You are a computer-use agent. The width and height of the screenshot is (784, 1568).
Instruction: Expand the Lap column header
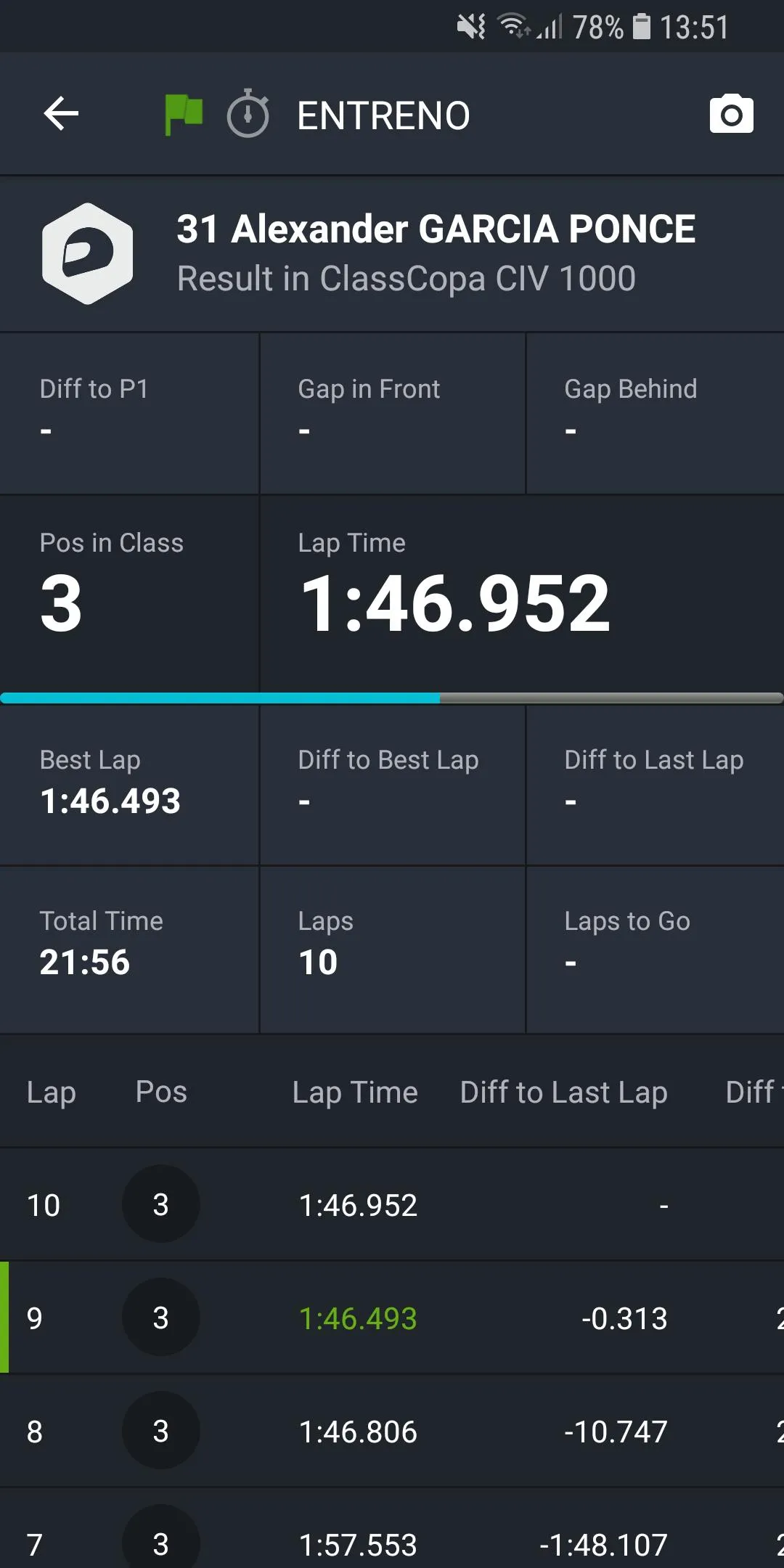(x=51, y=1093)
